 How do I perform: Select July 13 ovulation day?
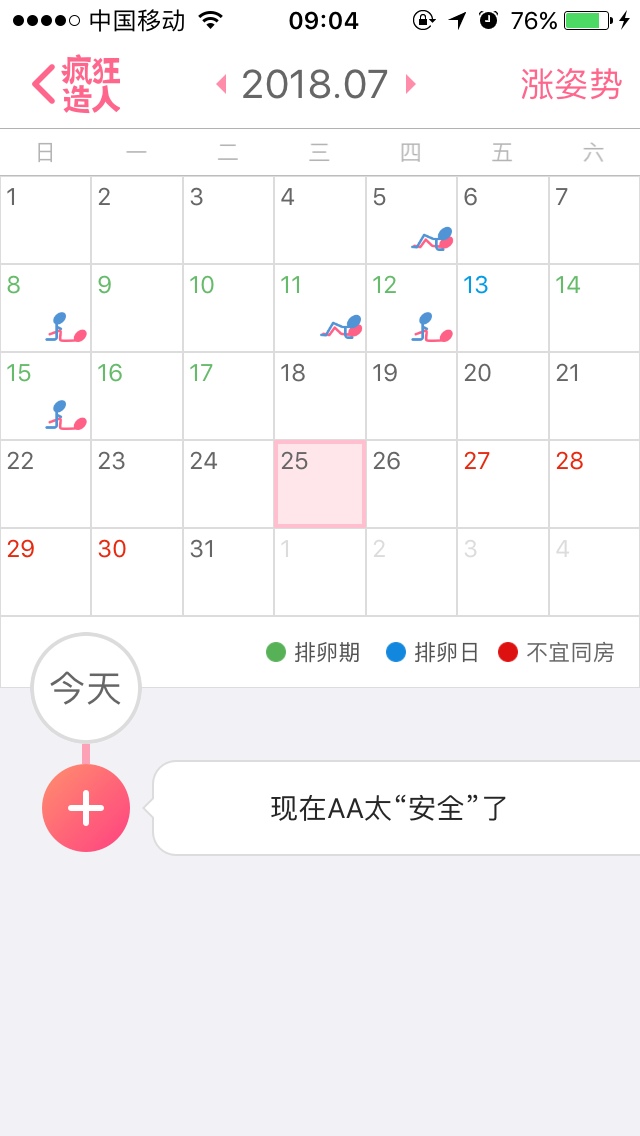pyautogui.click(x=502, y=308)
